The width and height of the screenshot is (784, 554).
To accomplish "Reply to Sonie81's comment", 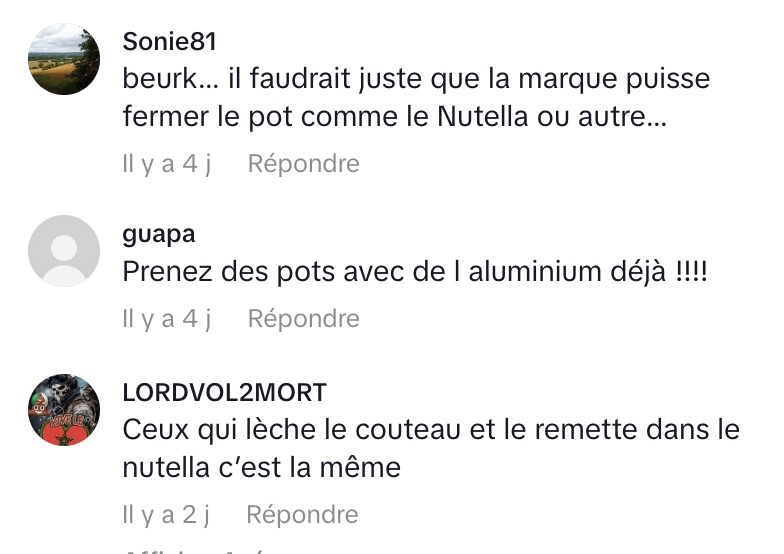I will click(x=303, y=163).
